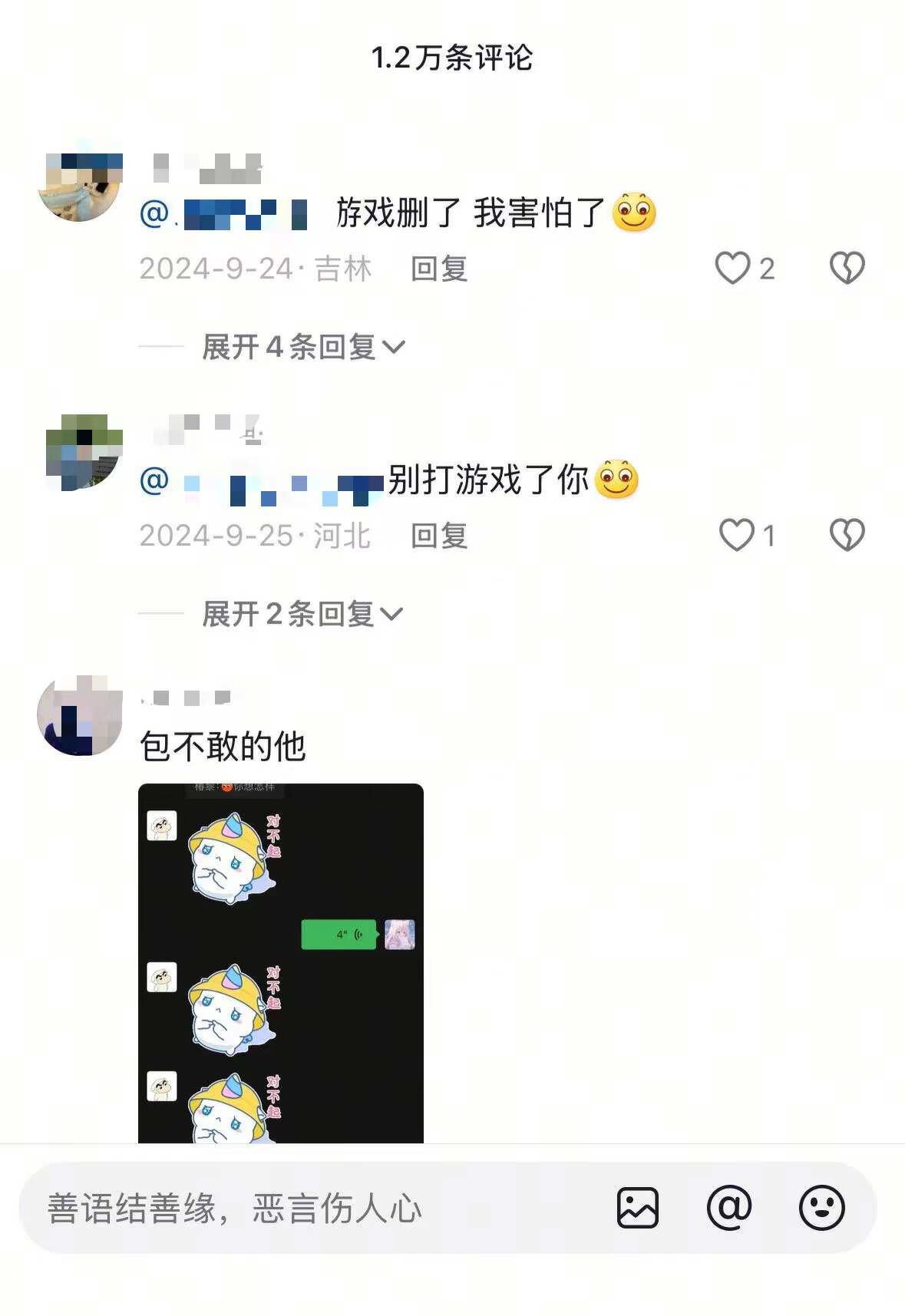
Task: Dislike the comment from 吉林
Action: tap(847, 269)
